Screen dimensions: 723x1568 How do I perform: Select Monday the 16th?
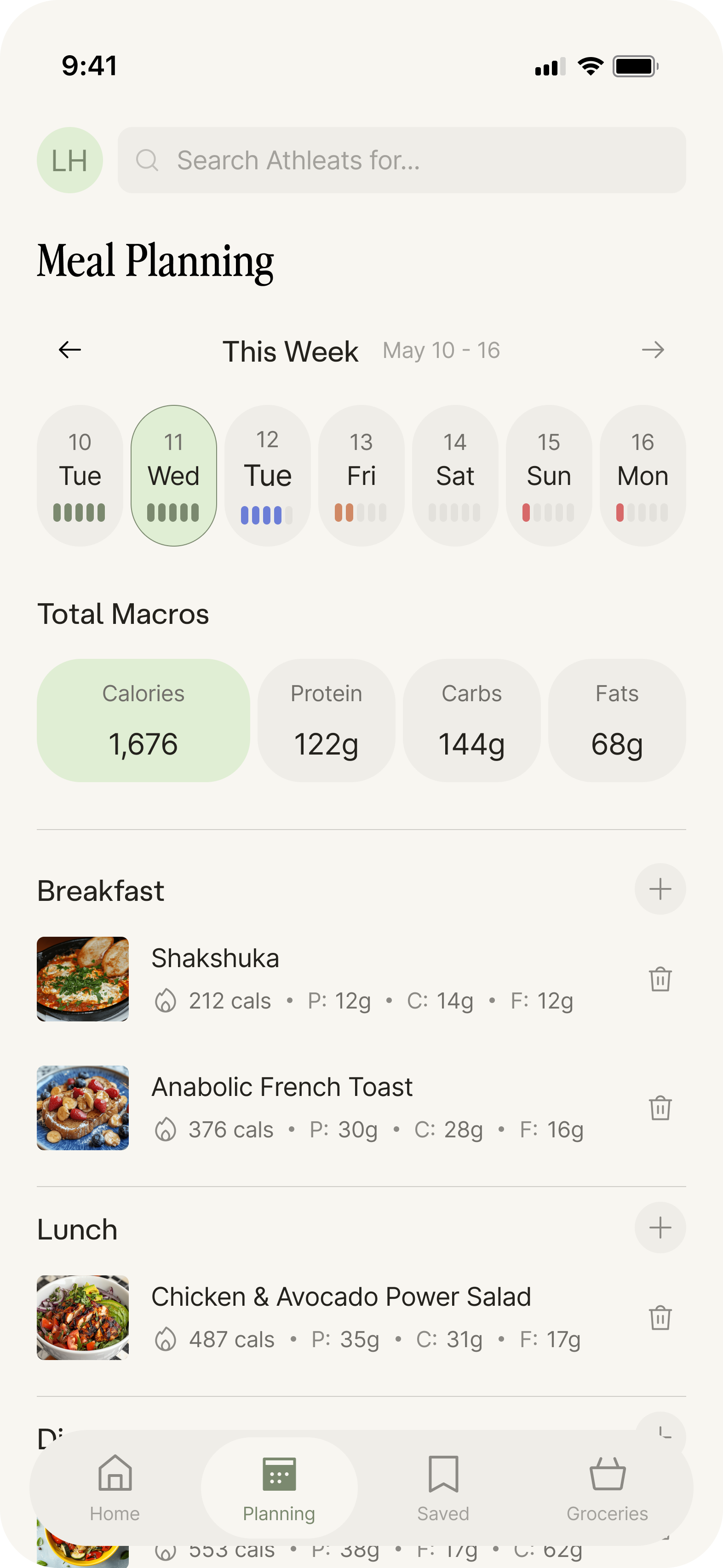[643, 475]
